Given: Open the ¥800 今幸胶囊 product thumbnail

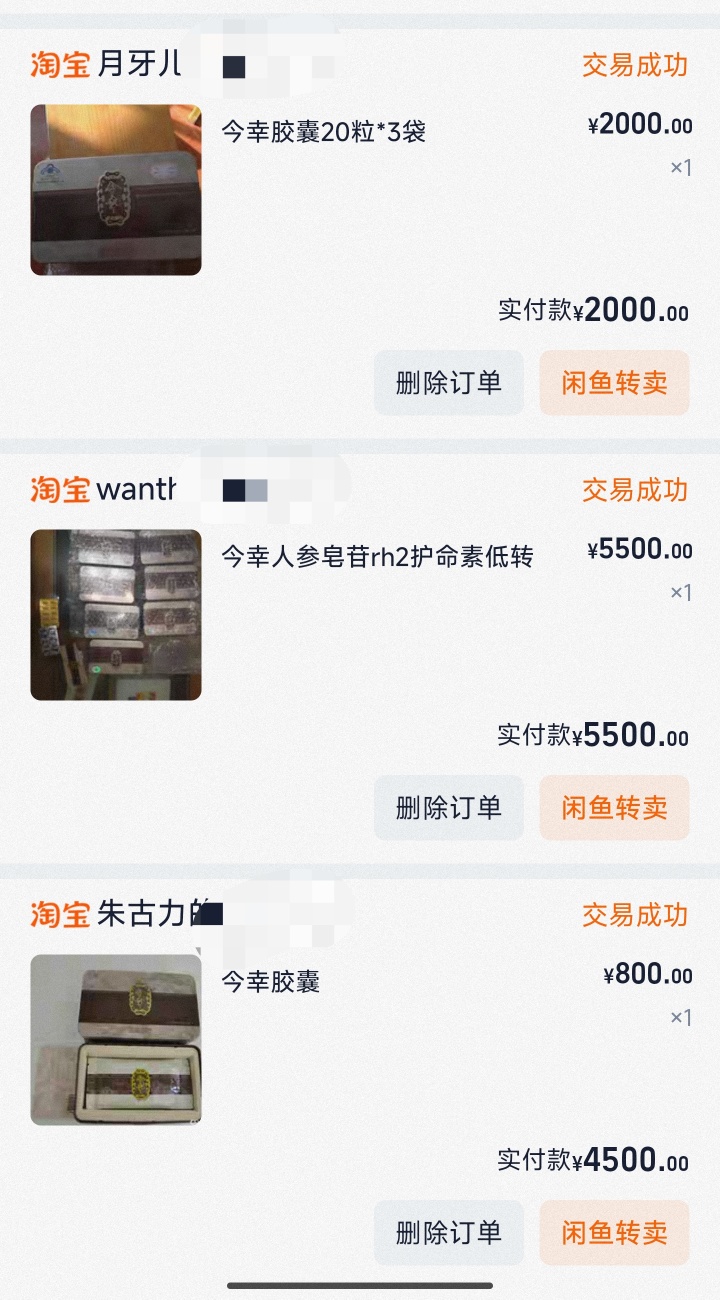Looking at the screenshot, I should (x=116, y=1040).
